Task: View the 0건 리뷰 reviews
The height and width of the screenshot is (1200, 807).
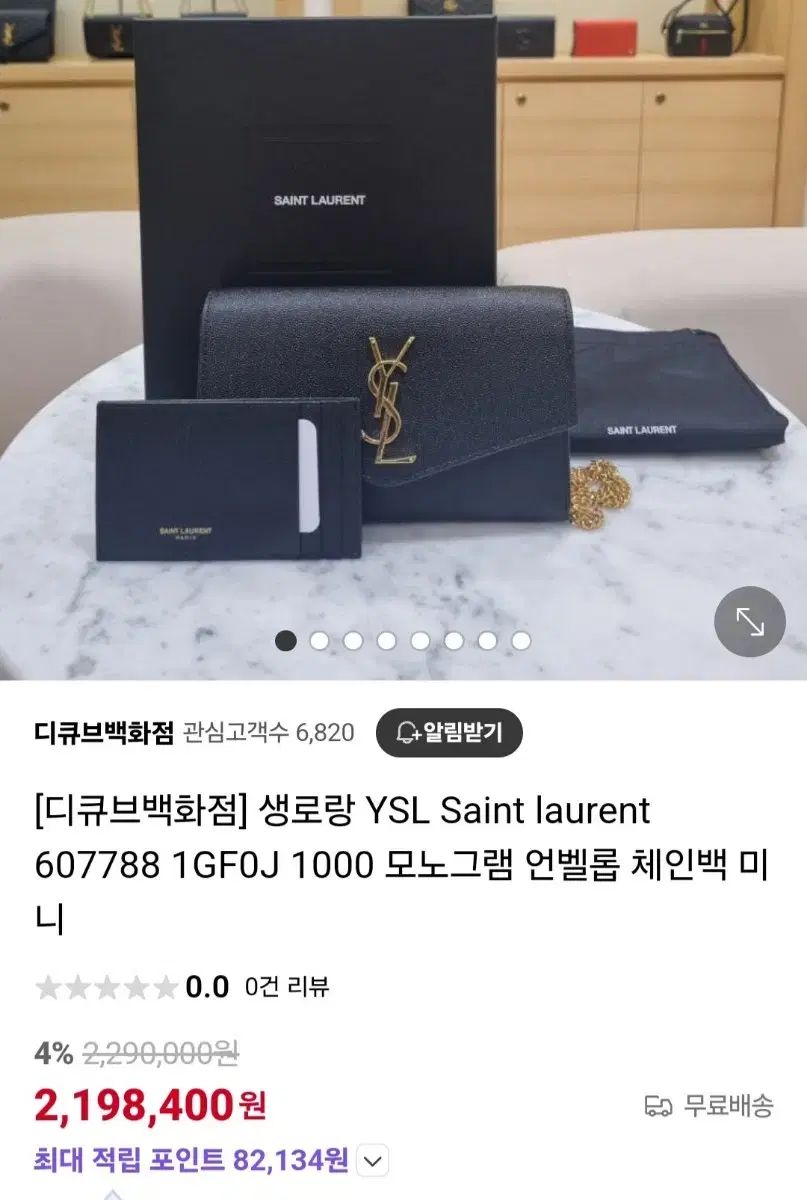Action: pos(287,987)
